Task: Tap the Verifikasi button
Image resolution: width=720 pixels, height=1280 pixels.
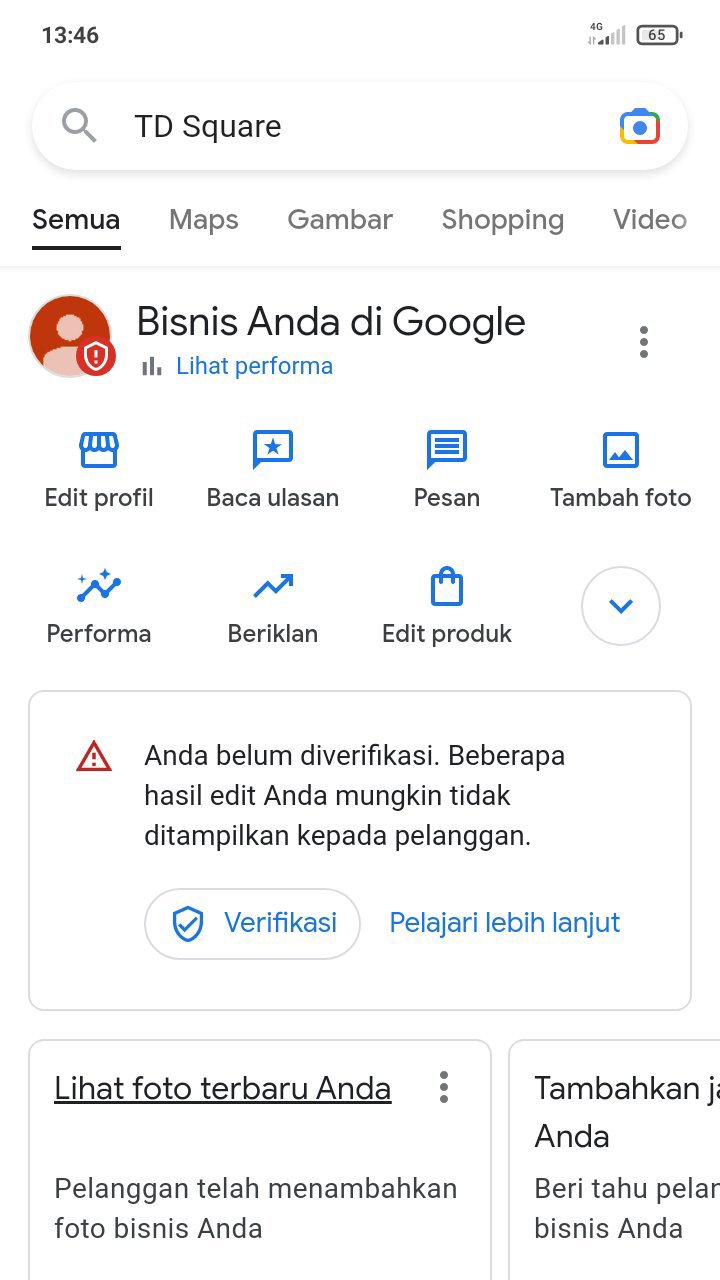Action: point(252,923)
